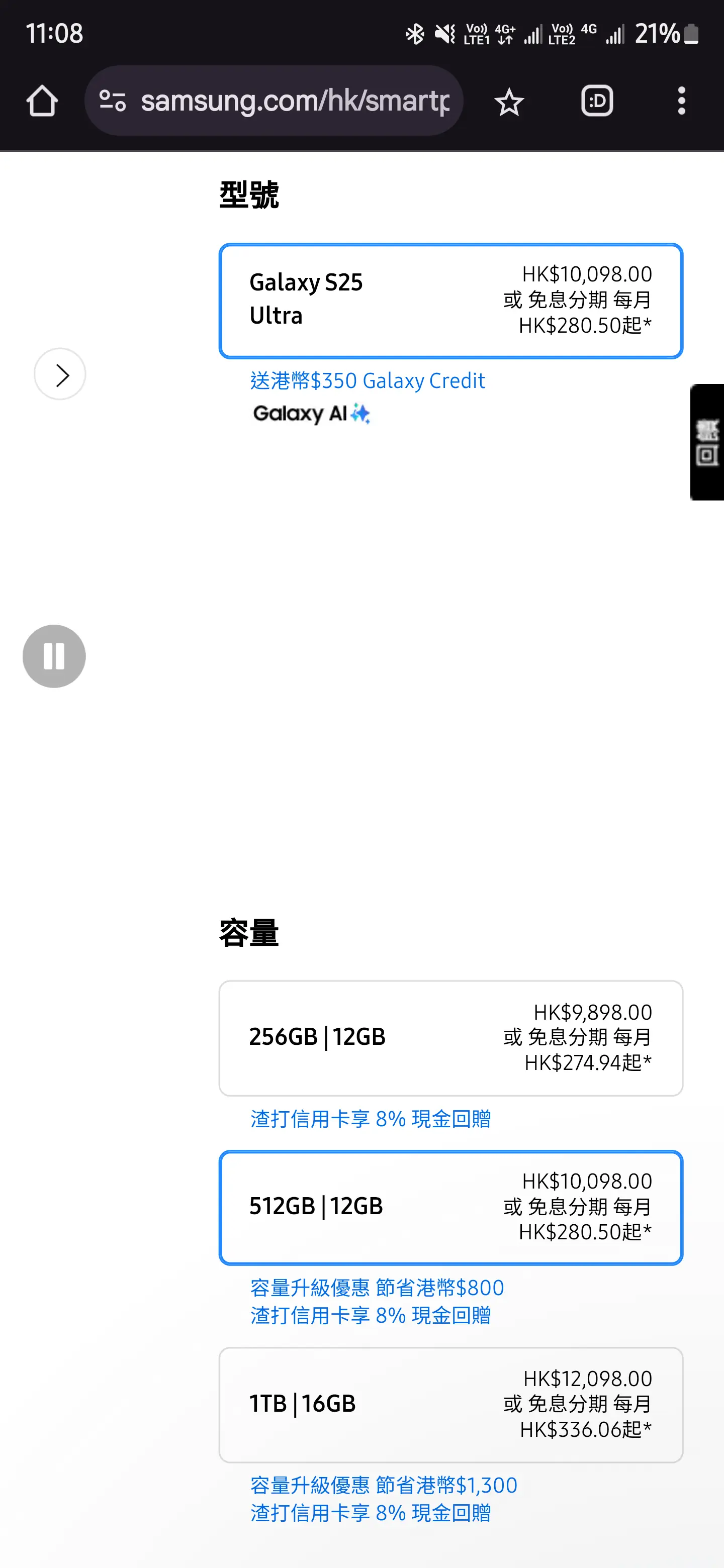Show the next gallery image with the arrow
This screenshot has width=724, height=1568.
click(60, 374)
